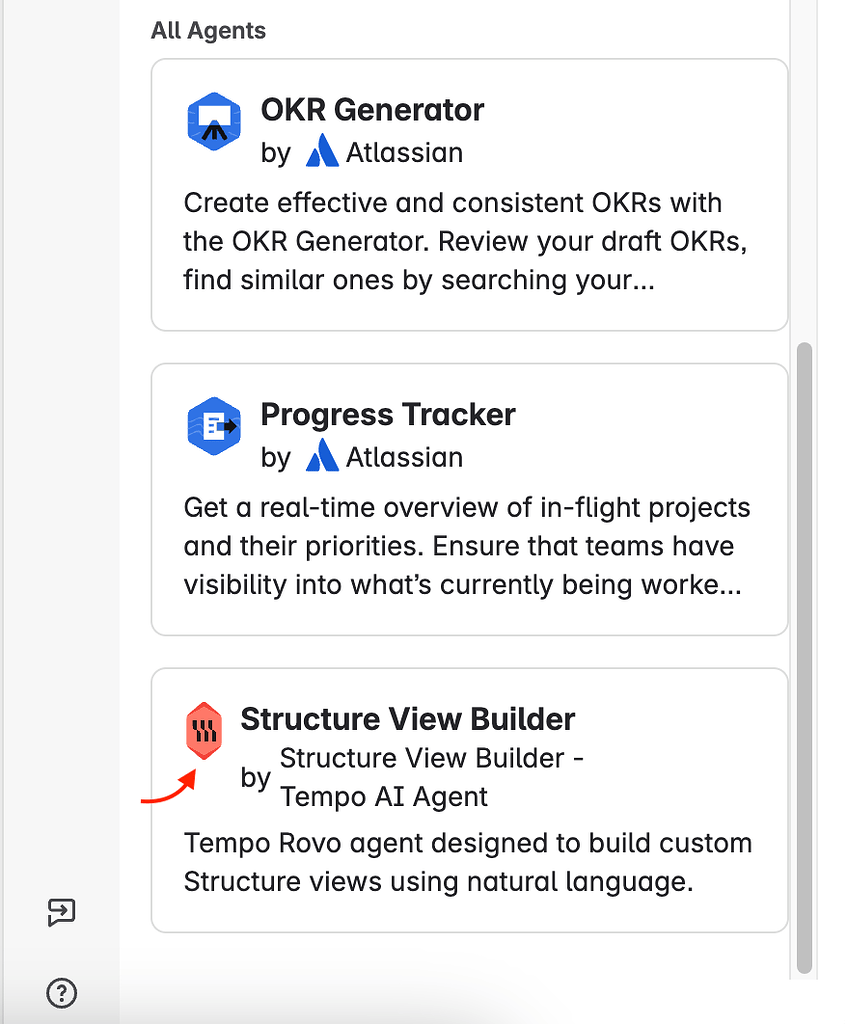
Task: Click the Progress Tracker title text
Action: point(387,414)
